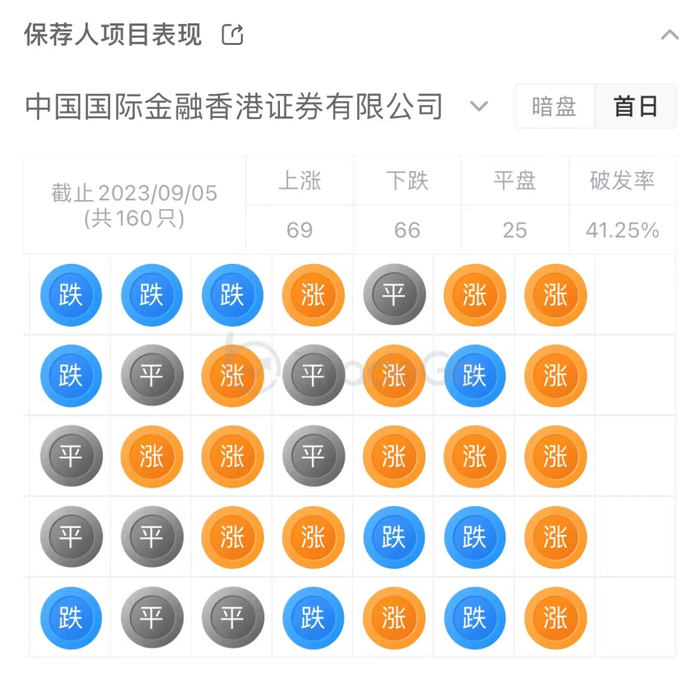Select the 首日 tab
This screenshot has width=700, height=676.
635,106
